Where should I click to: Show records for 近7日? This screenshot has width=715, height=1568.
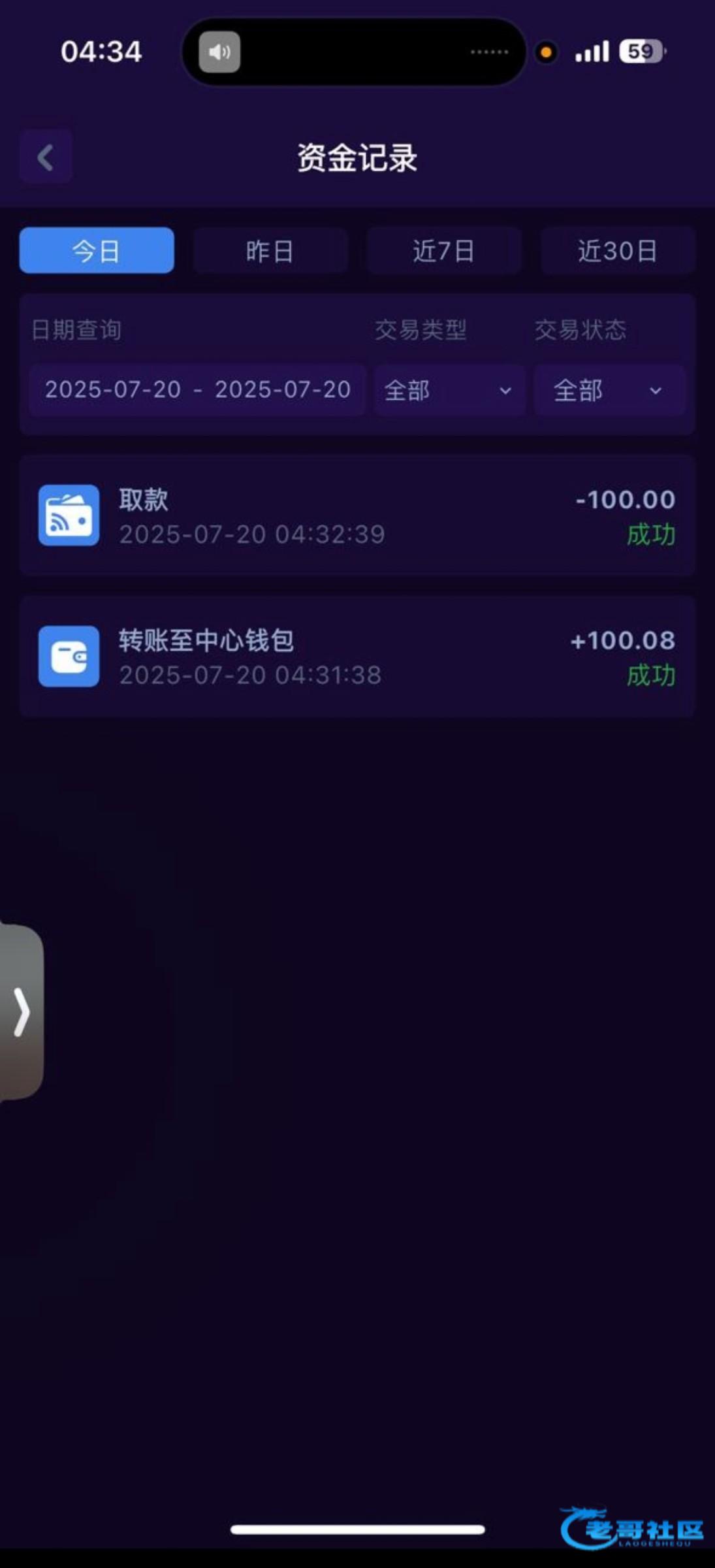(x=444, y=250)
